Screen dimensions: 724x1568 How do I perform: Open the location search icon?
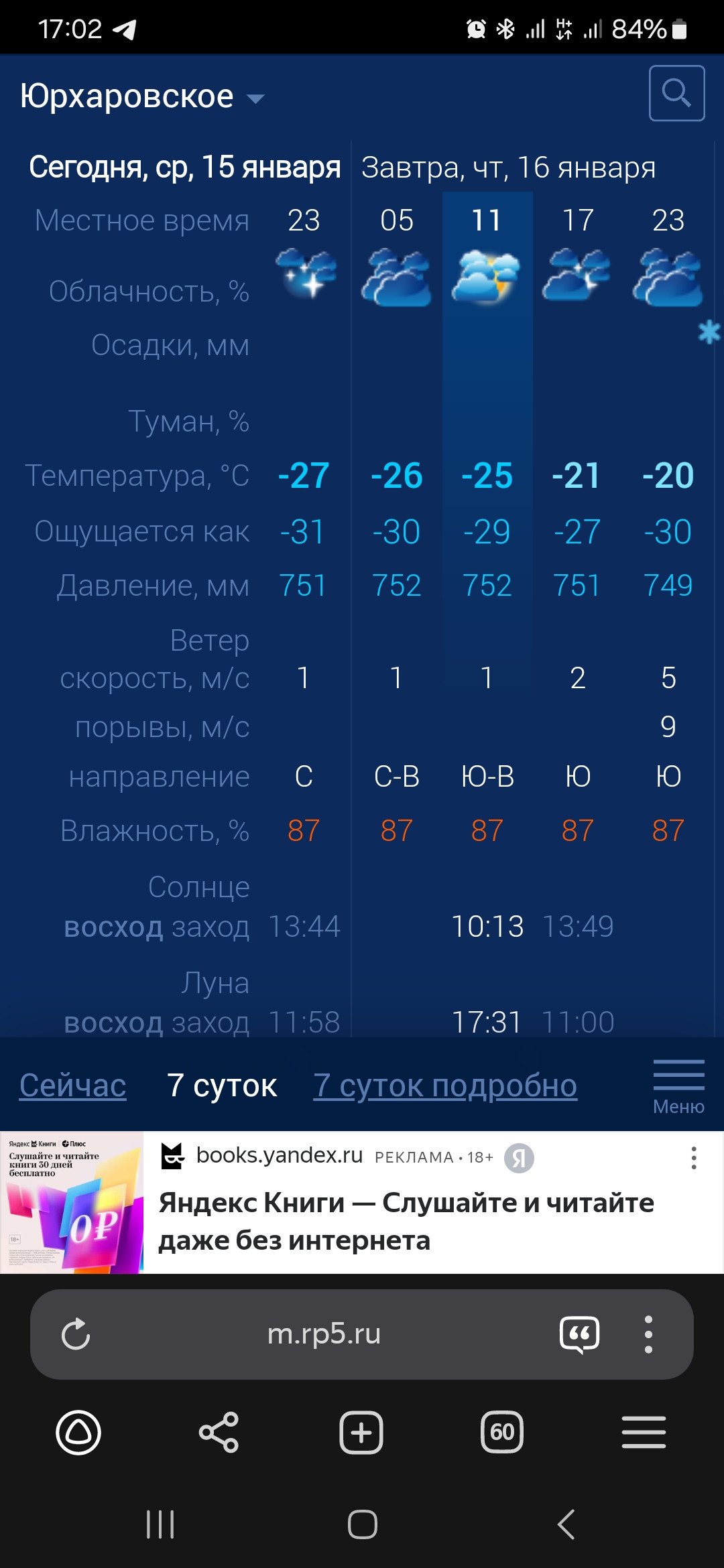[676, 93]
